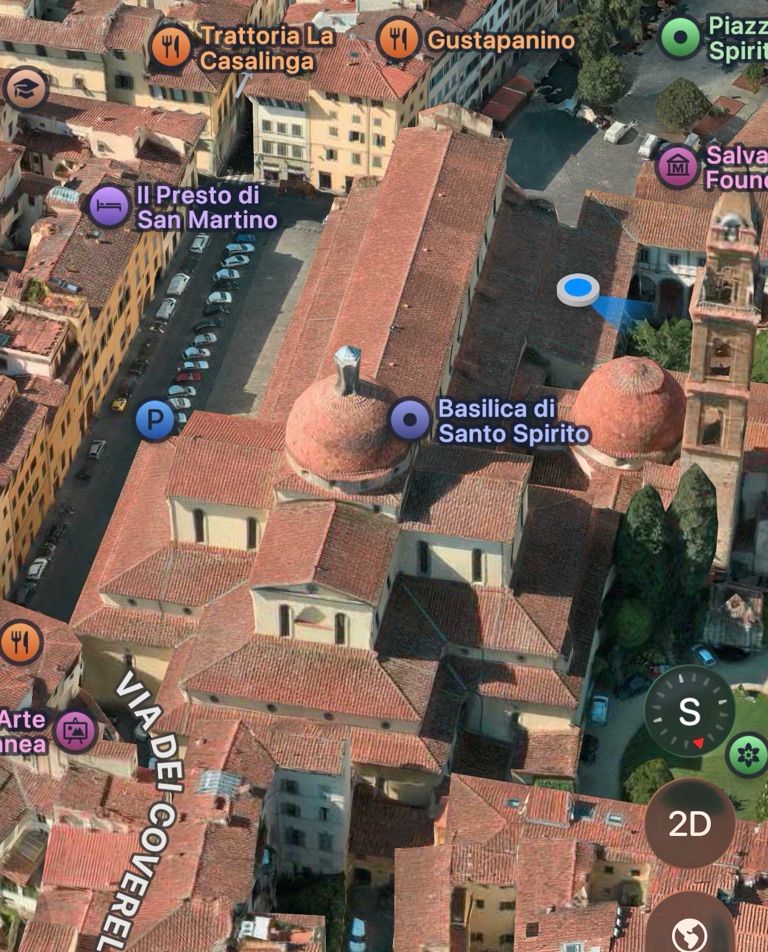768x952 pixels.
Task: Open the school graduation cap marker
Action: coord(26,88)
